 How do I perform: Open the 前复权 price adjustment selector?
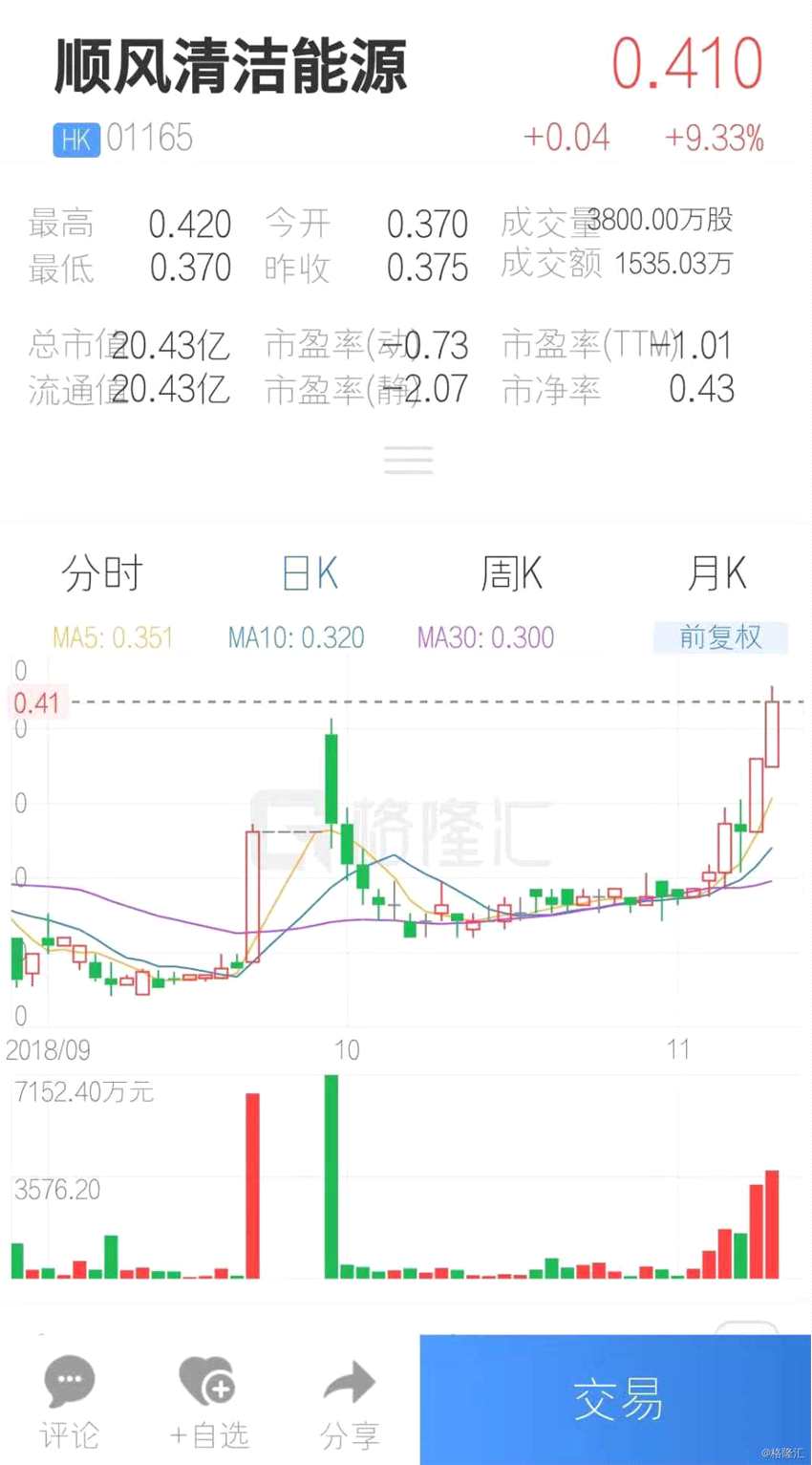(720, 636)
